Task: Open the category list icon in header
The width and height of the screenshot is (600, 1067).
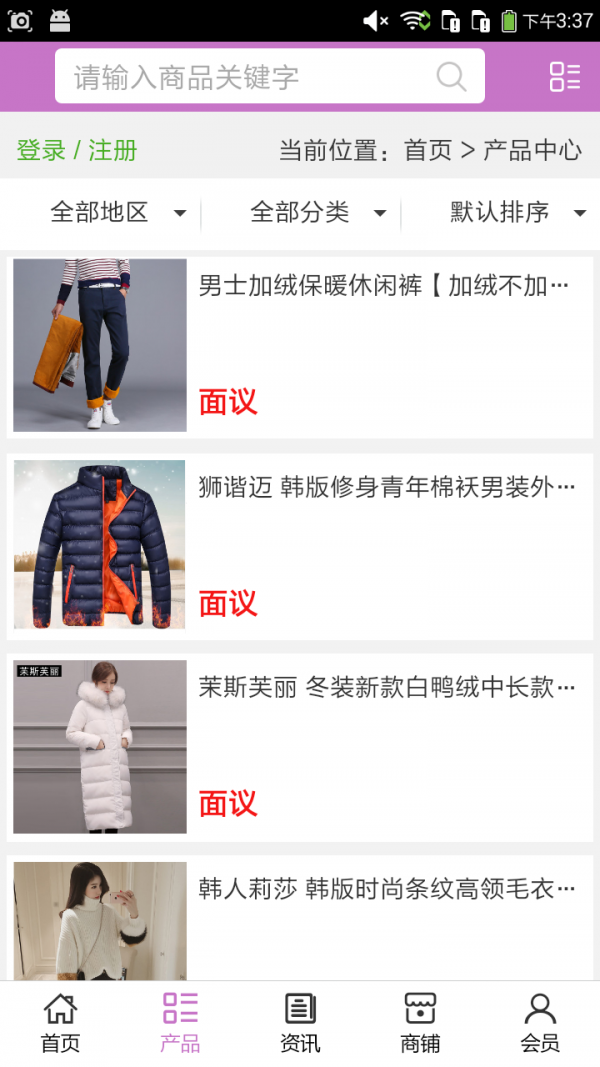Action: point(564,77)
